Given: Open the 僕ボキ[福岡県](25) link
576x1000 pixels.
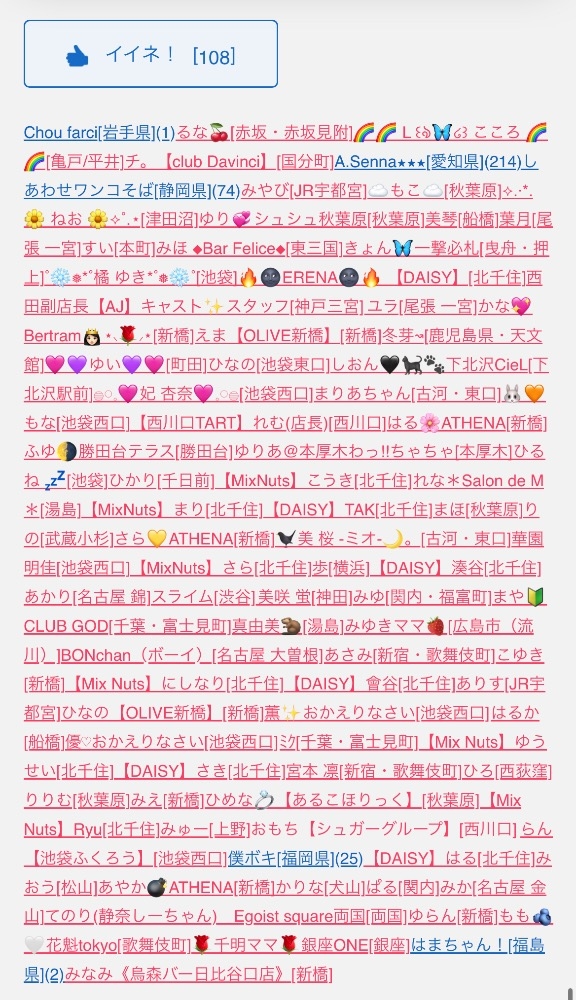Looking at the screenshot, I should tap(295, 858).
